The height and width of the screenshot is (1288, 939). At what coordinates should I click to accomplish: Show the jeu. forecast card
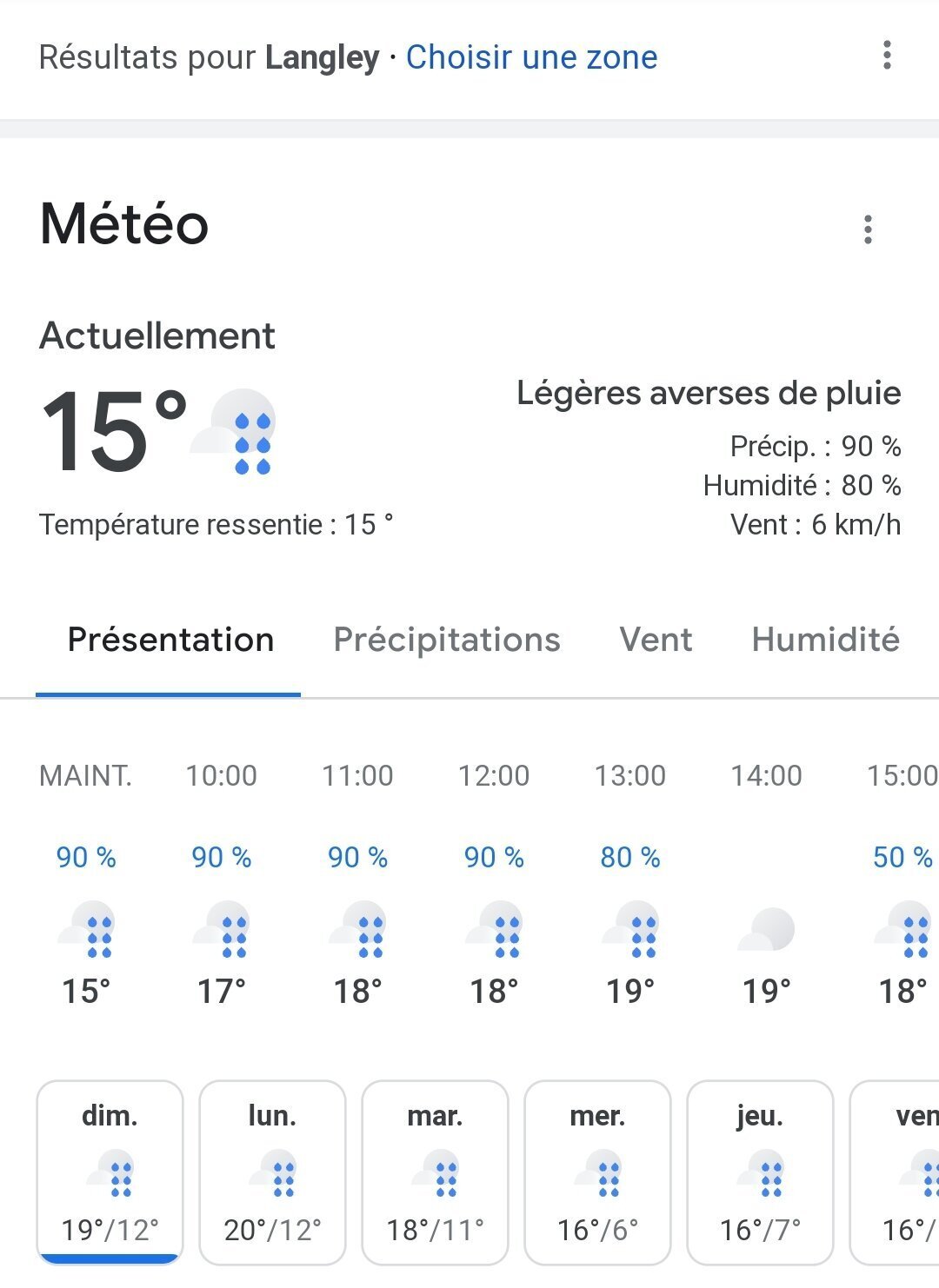[760, 1172]
